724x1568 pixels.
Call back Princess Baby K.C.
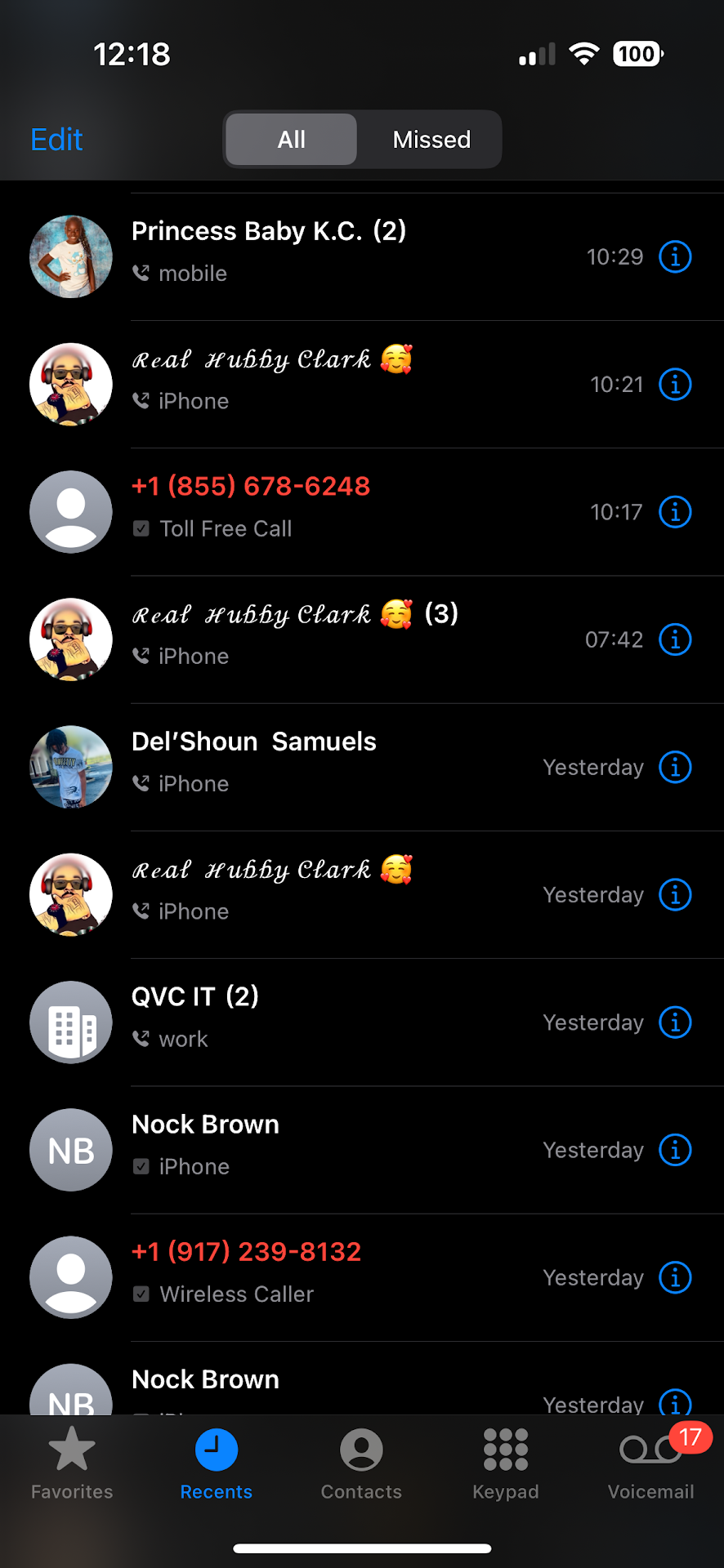327,253
